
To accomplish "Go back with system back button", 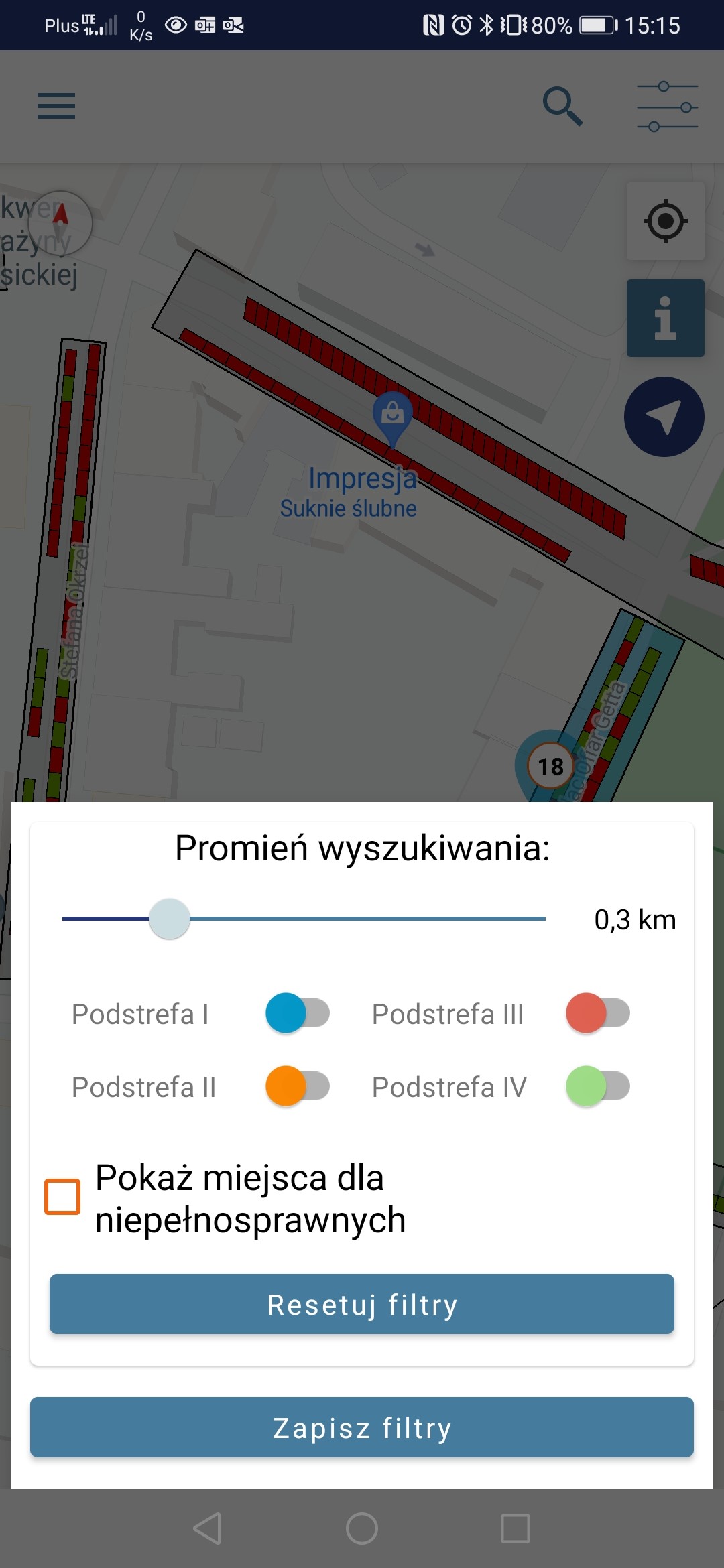I will tap(208, 1528).
